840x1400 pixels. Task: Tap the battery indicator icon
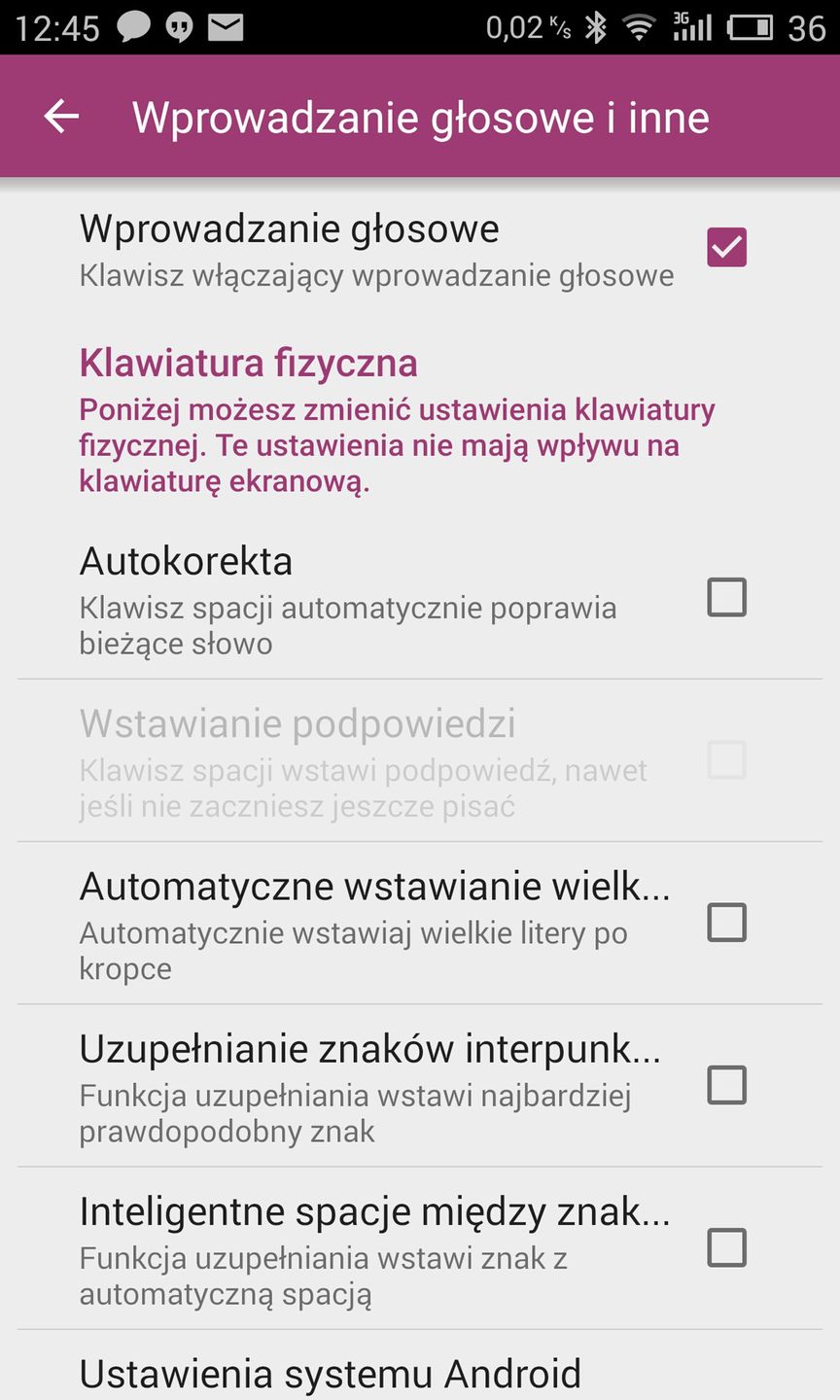pyautogui.click(x=751, y=26)
